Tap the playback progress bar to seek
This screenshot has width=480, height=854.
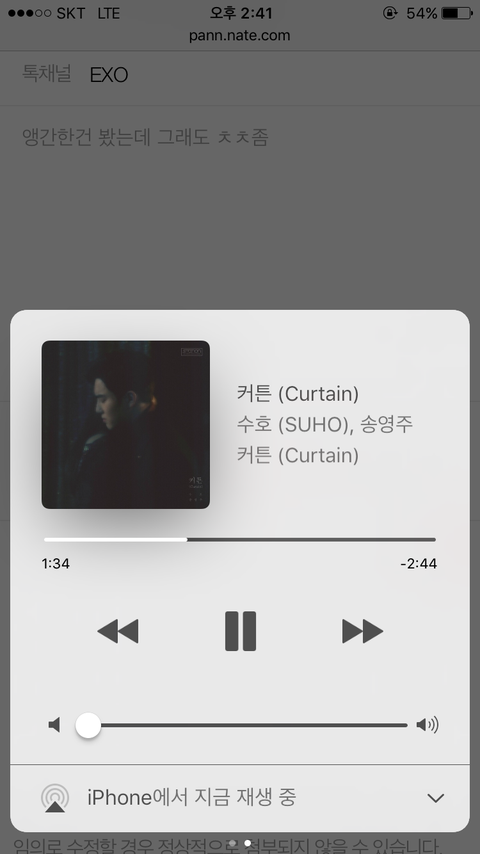pos(240,540)
